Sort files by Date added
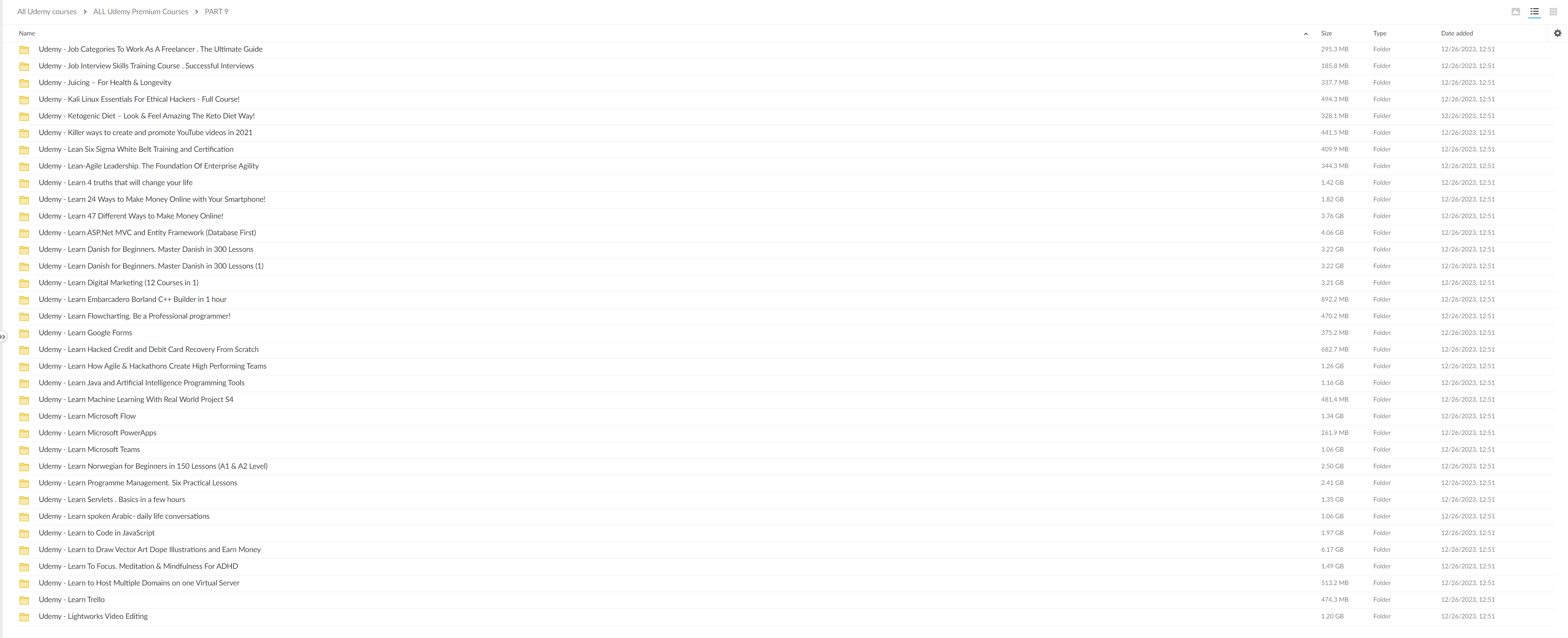 click(x=1456, y=33)
